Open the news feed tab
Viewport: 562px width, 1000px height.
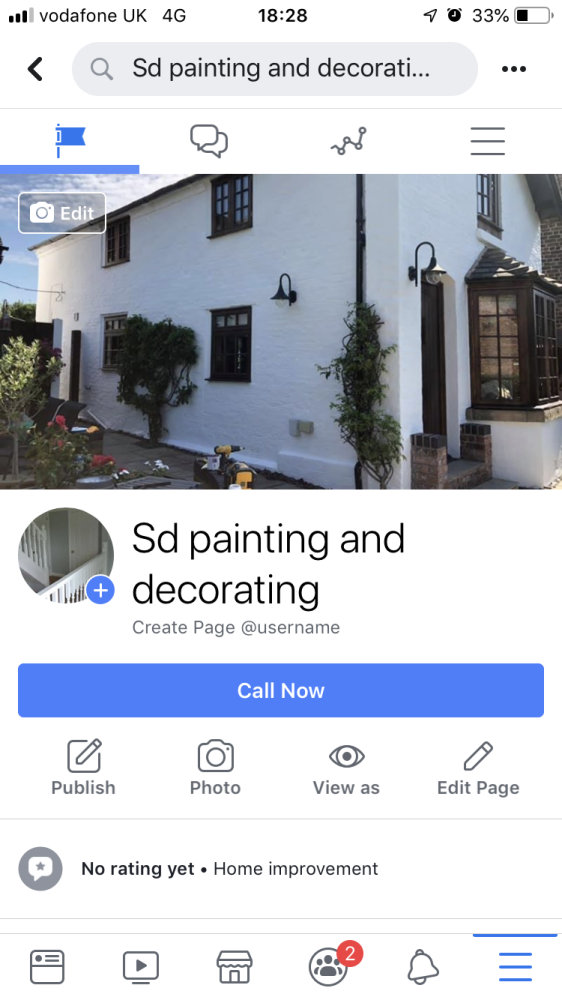[x=47, y=967]
